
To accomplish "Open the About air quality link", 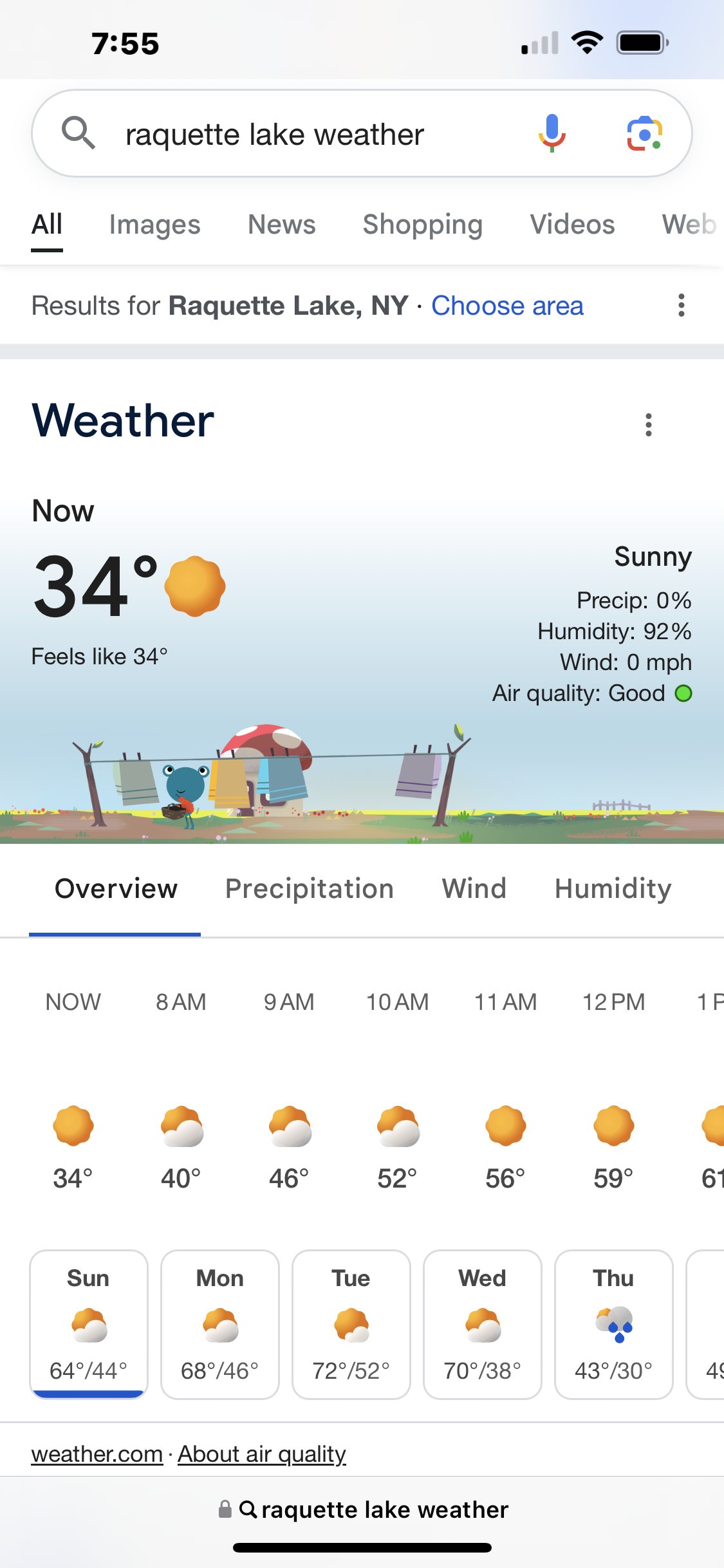I will [262, 1454].
